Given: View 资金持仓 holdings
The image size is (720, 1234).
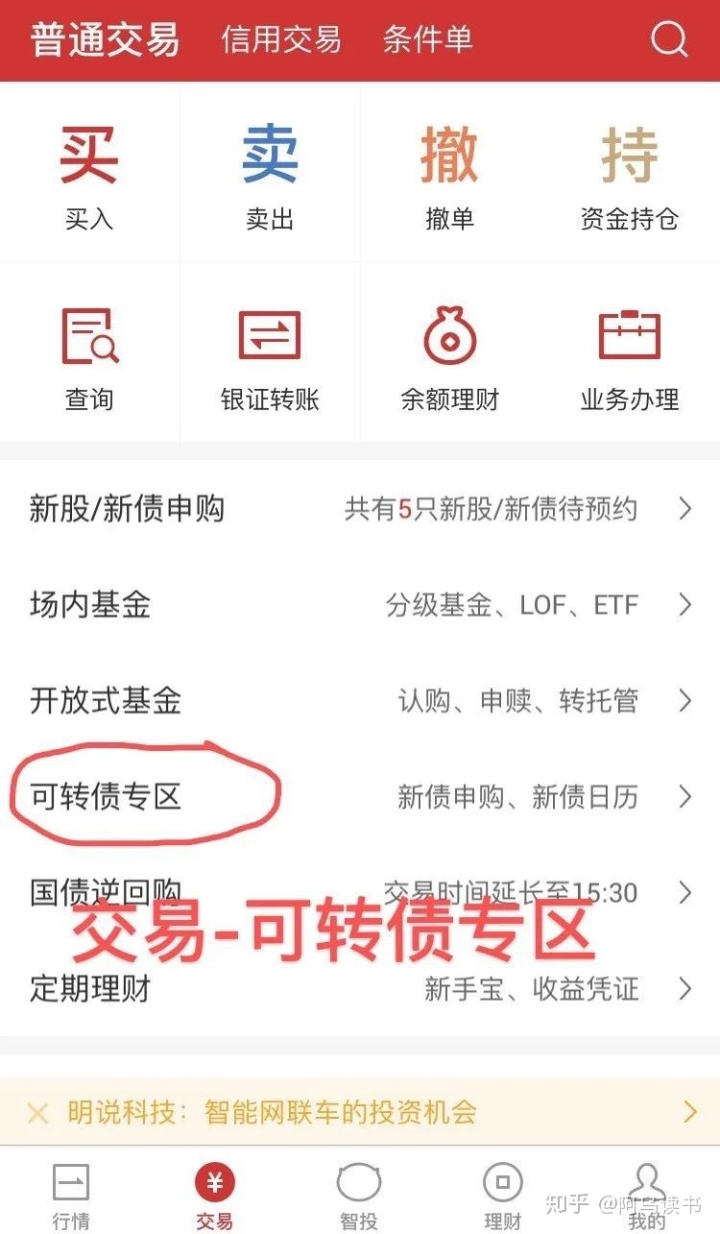Looking at the screenshot, I should (x=629, y=175).
